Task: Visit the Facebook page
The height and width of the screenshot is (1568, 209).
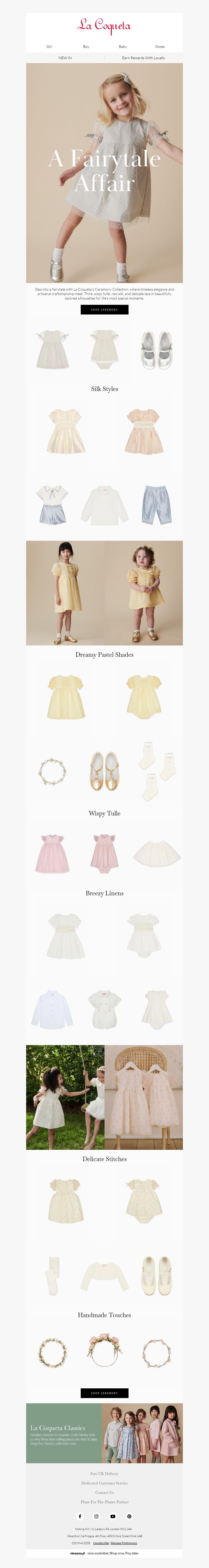Action: (x=80, y=1516)
